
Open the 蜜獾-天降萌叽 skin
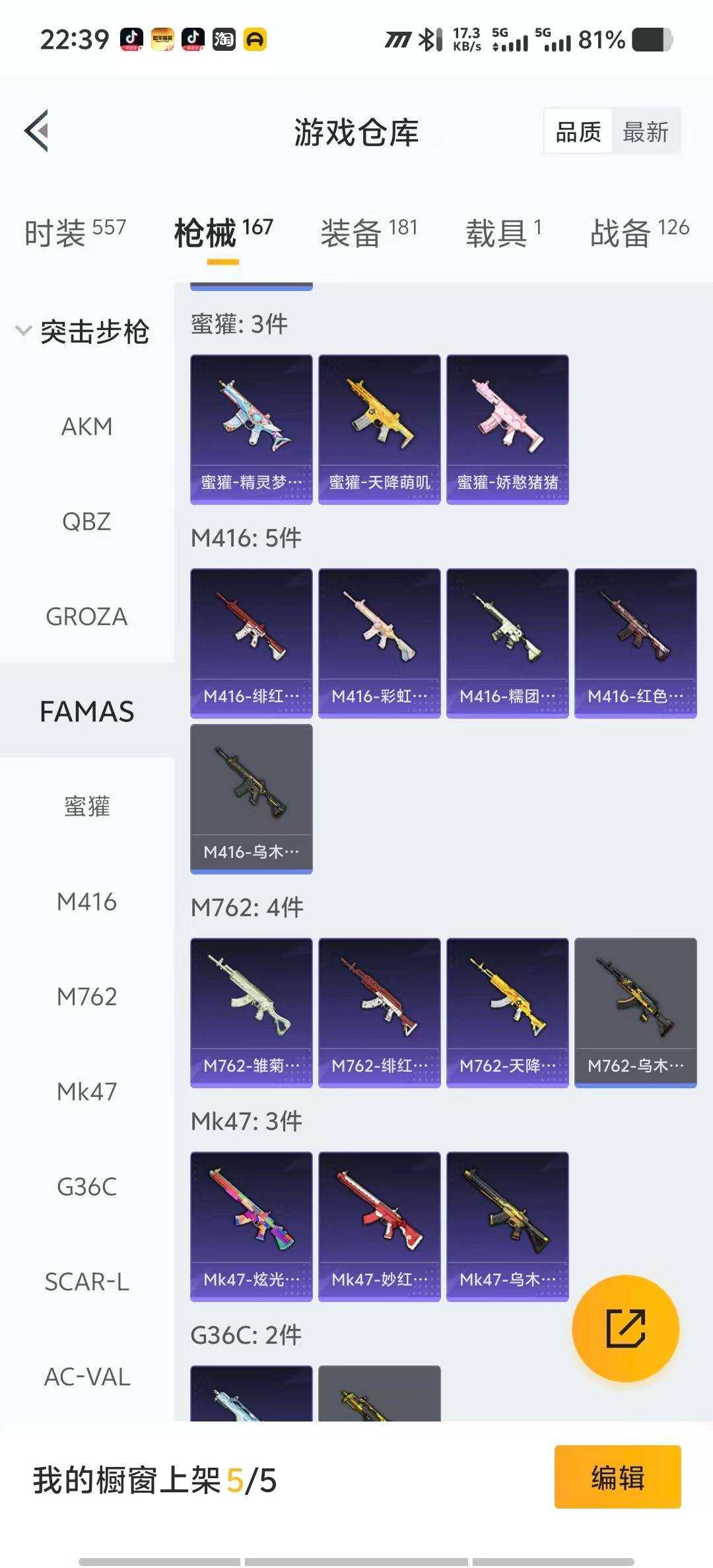coord(379,429)
